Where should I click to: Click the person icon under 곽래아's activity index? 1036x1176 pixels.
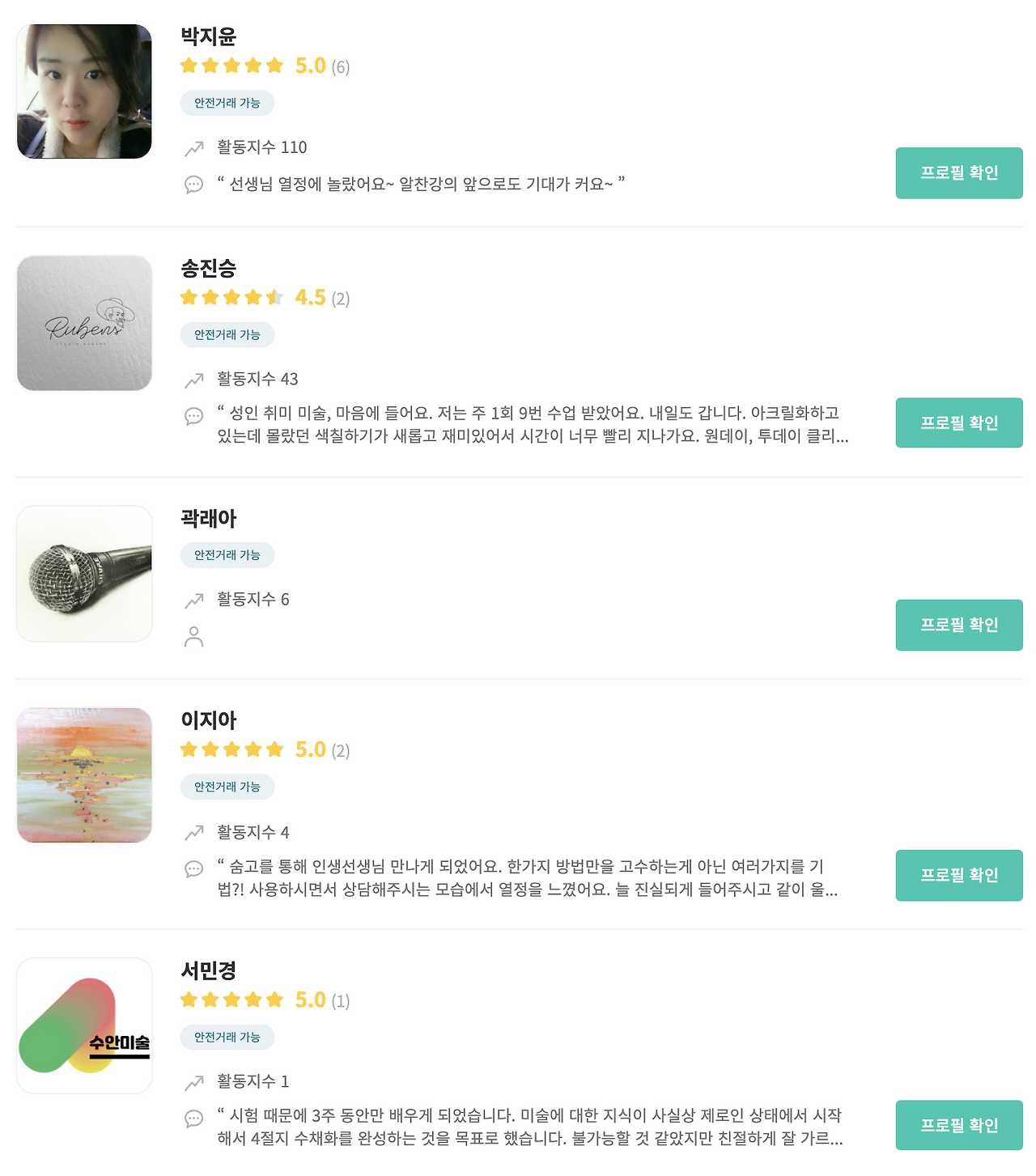pos(193,638)
